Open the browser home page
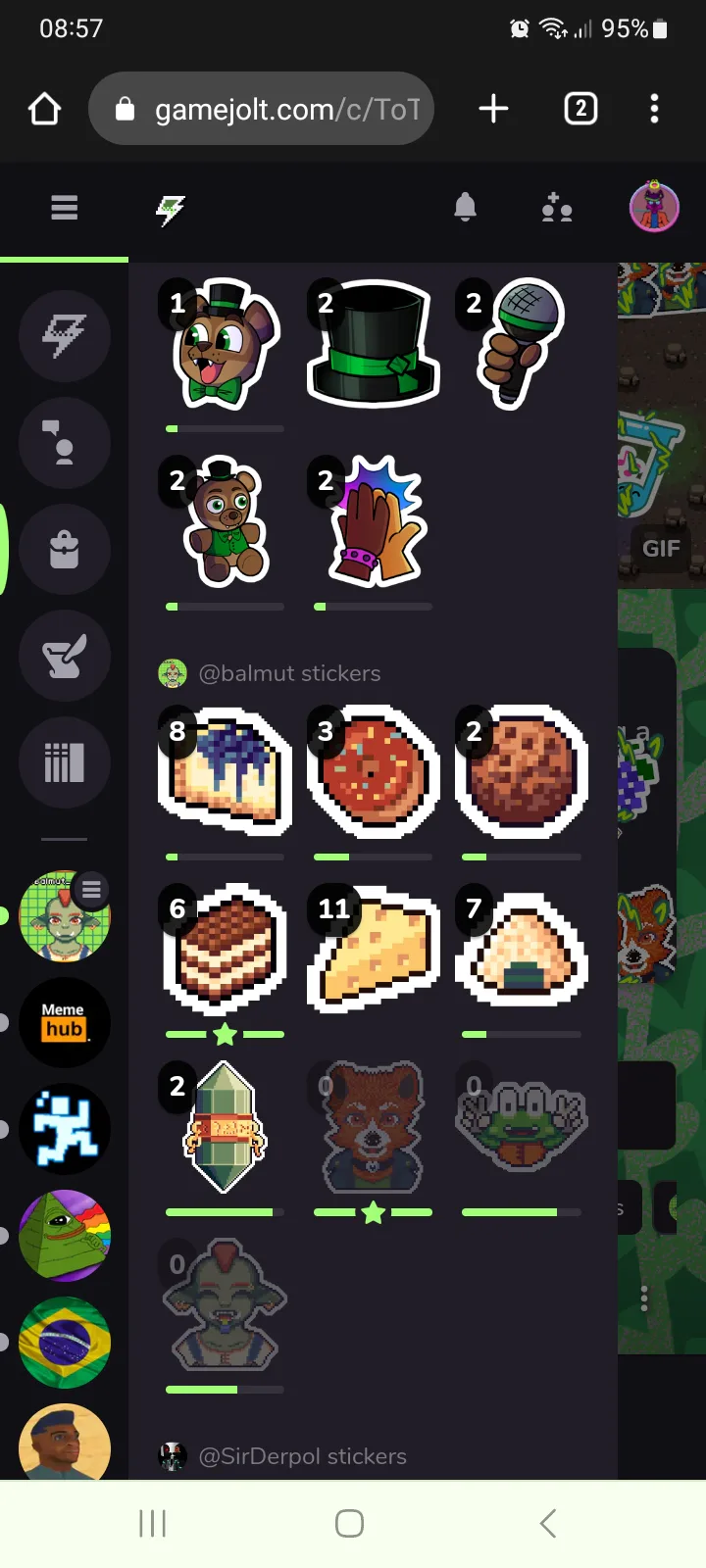Image resolution: width=706 pixels, height=1568 pixels. coord(45,109)
